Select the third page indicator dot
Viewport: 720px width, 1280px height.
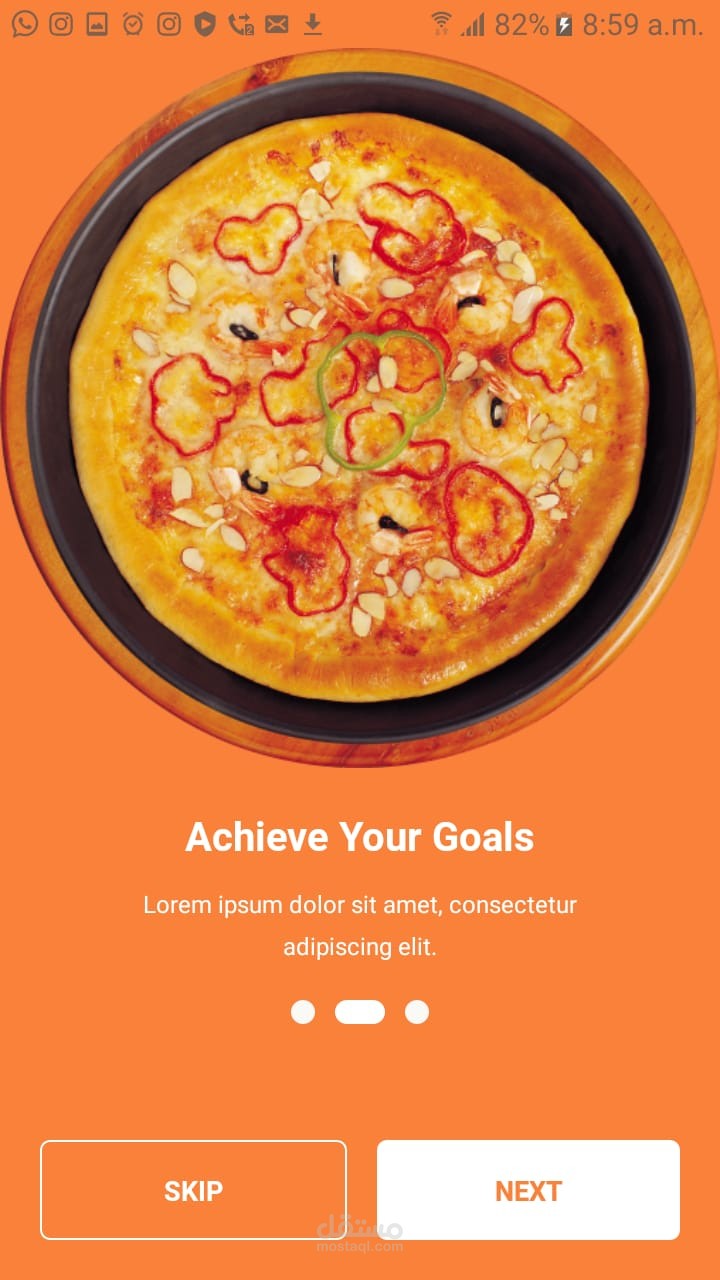pyautogui.click(x=417, y=1012)
